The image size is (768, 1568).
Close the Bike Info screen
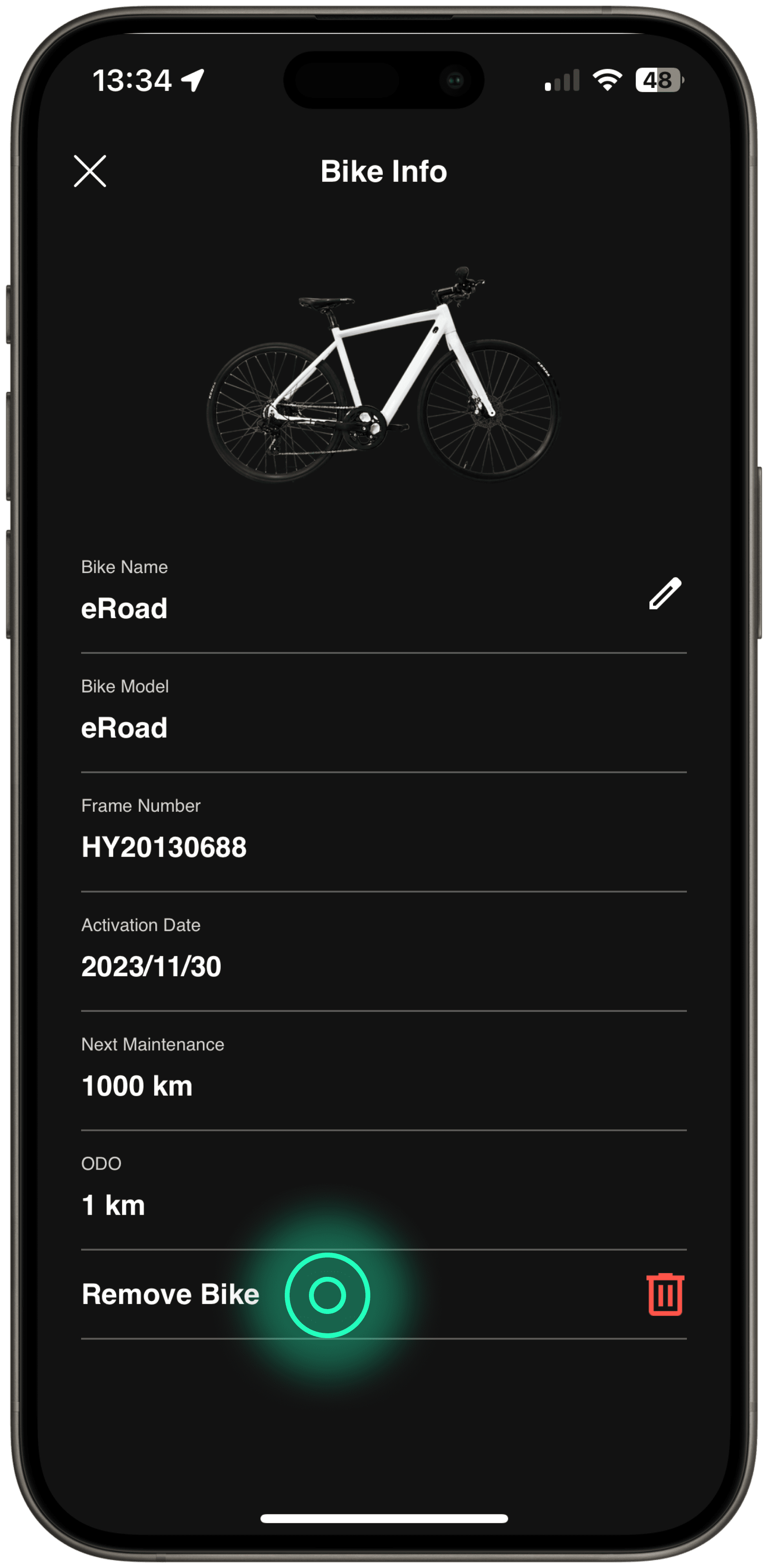tap(90, 171)
